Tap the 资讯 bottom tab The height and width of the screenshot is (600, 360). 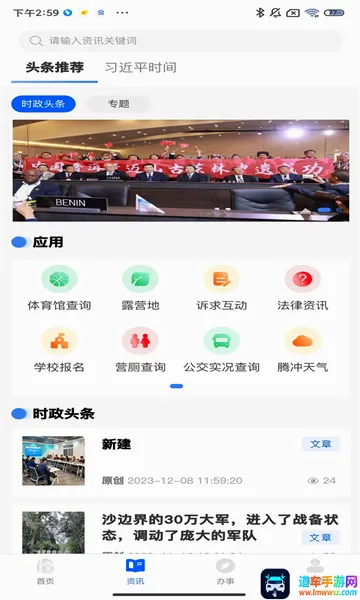pos(135,572)
